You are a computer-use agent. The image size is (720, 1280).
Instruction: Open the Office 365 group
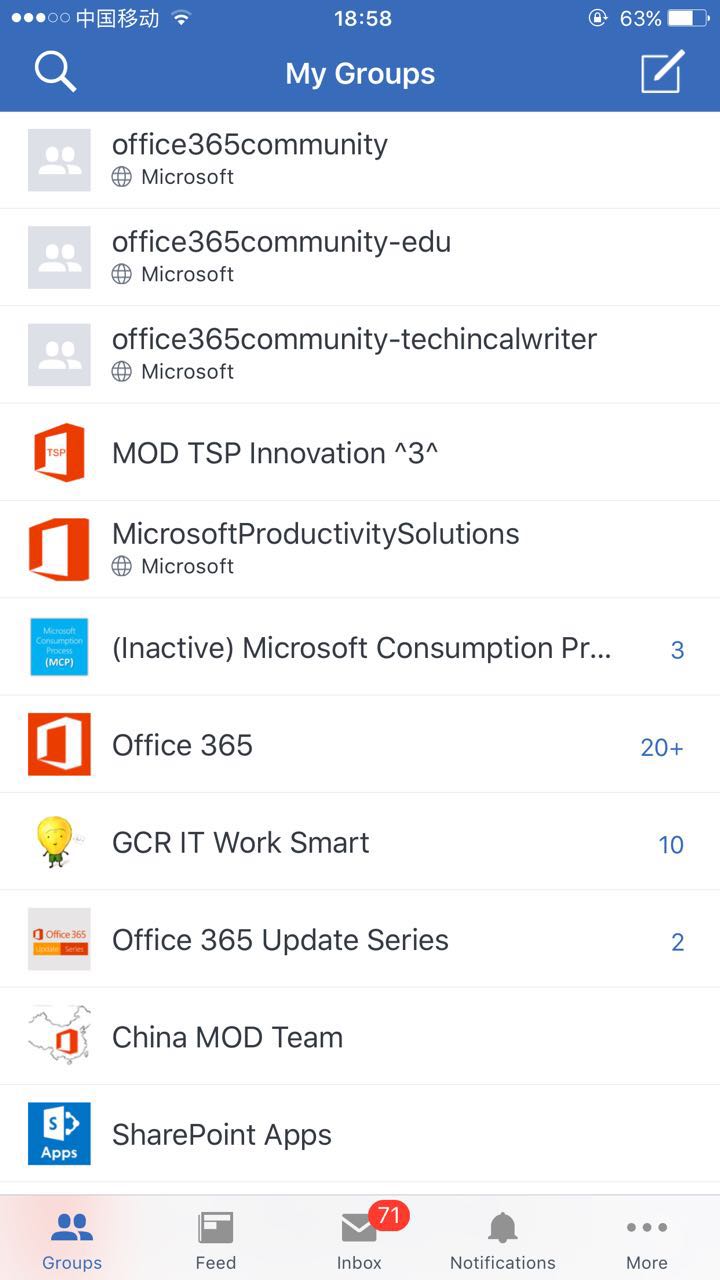pos(183,745)
